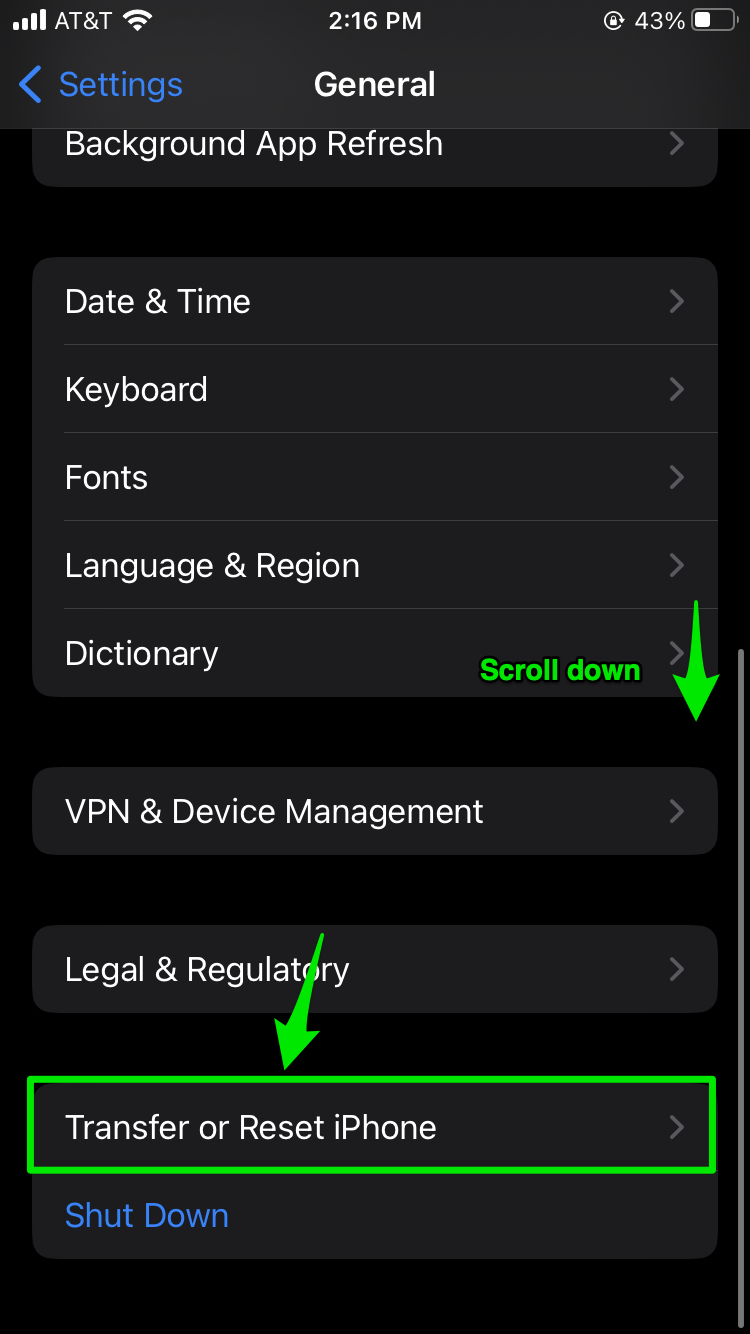
Task: Open Background App Refresh
Action: (x=375, y=150)
